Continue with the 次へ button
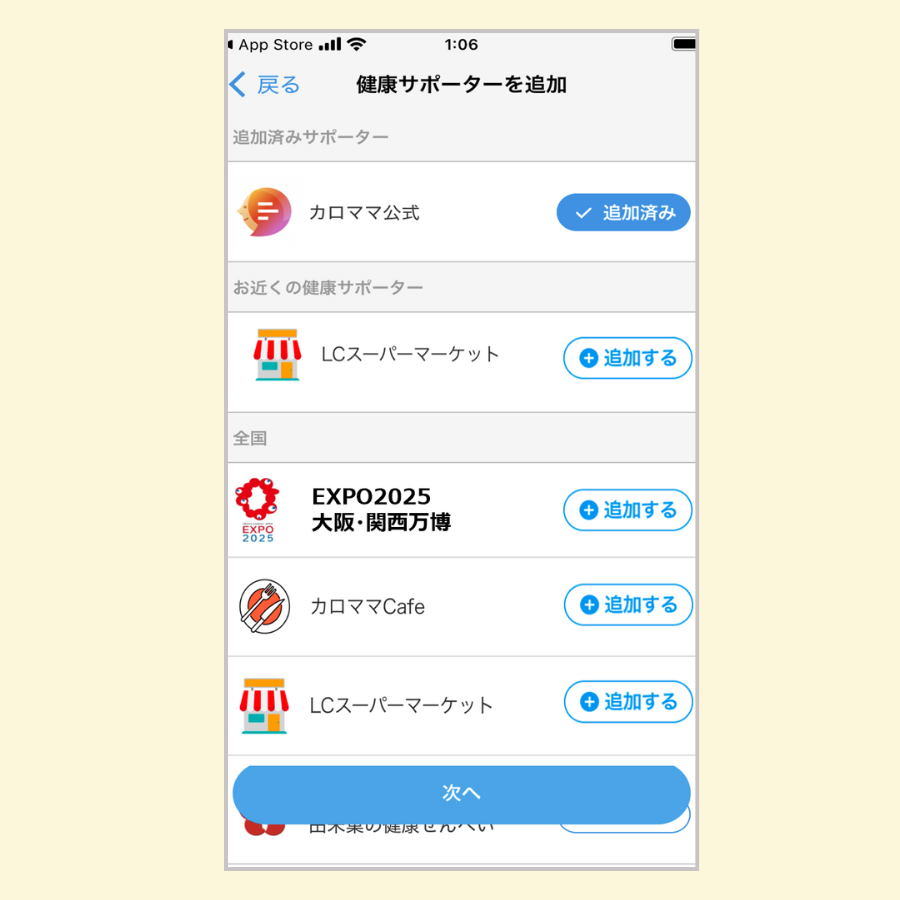This screenshot has height=900, width=900. (461, 794)
